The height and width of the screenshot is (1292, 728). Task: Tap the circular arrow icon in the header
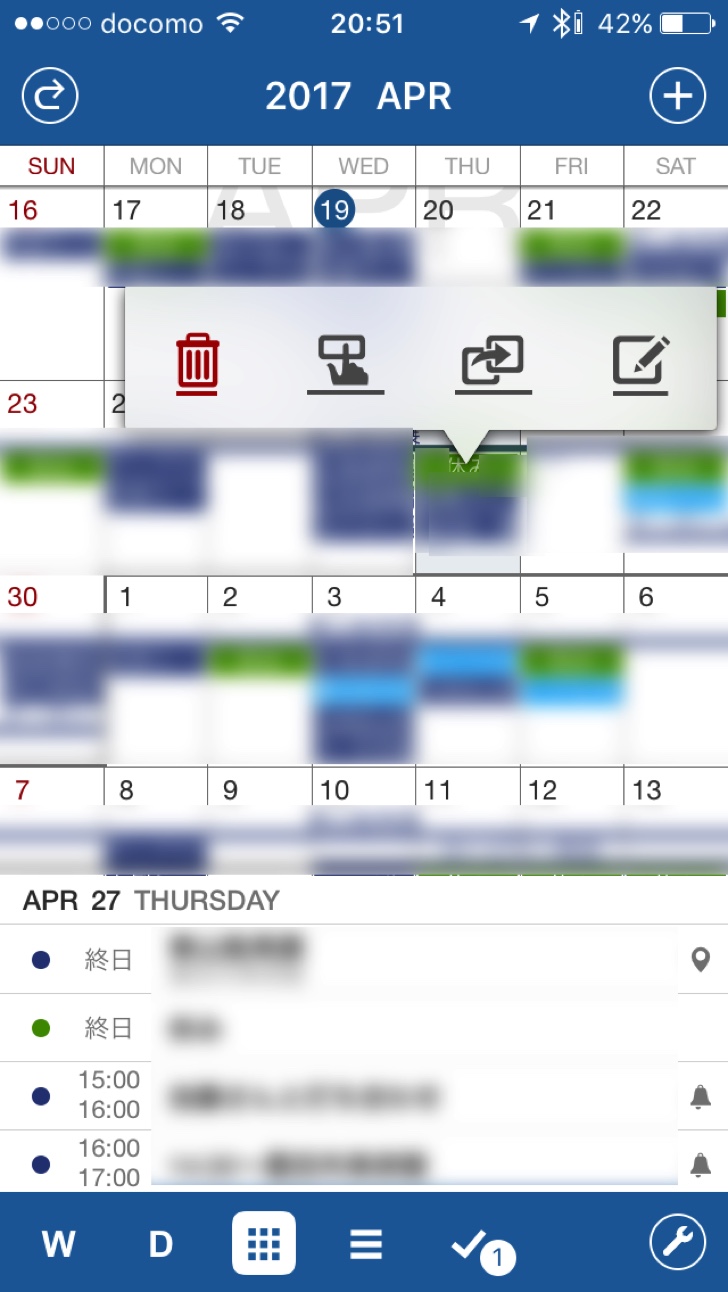tap(50, 97)
